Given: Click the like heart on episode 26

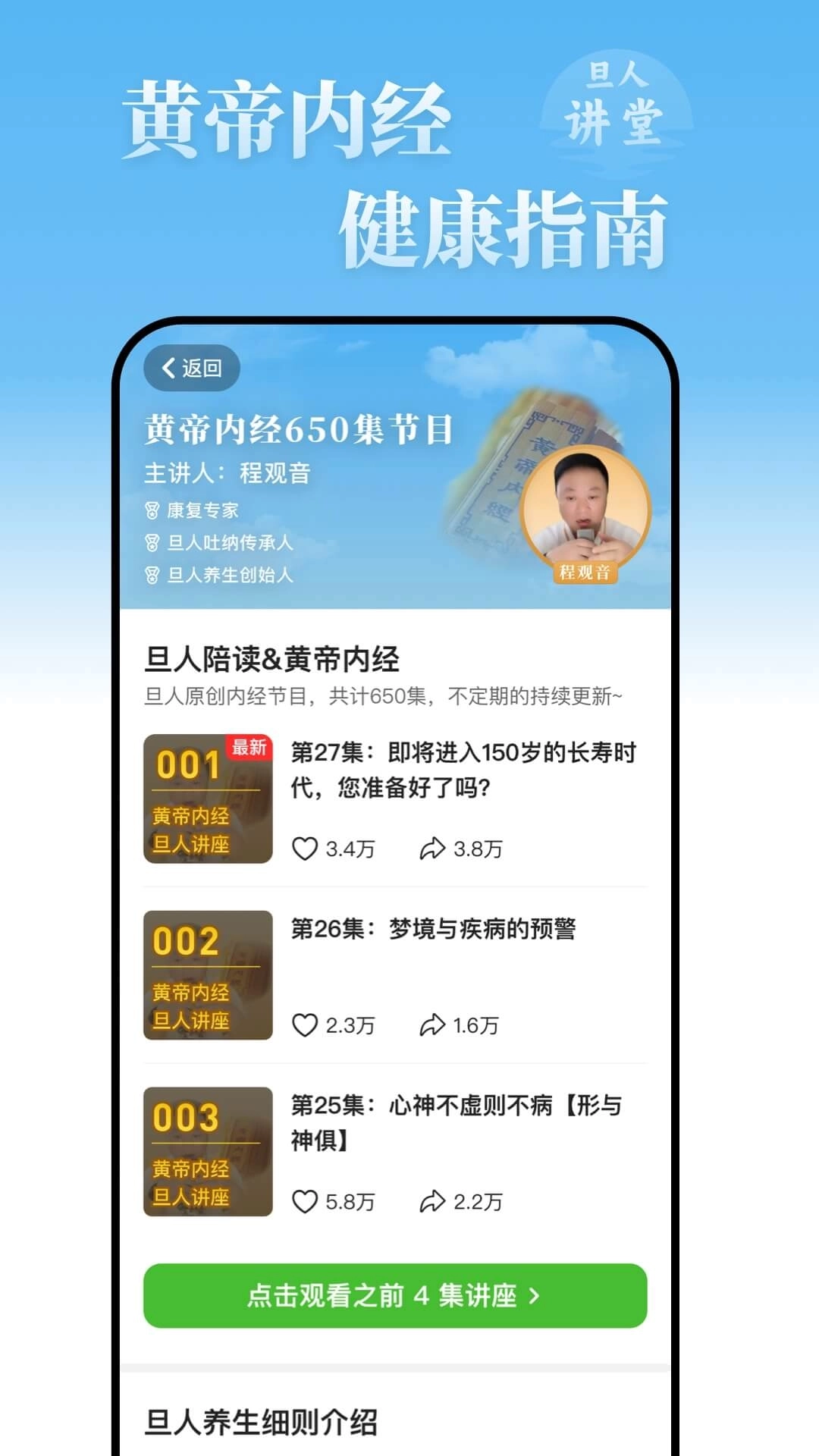Looking at the screenshot, I should 306,1024.
